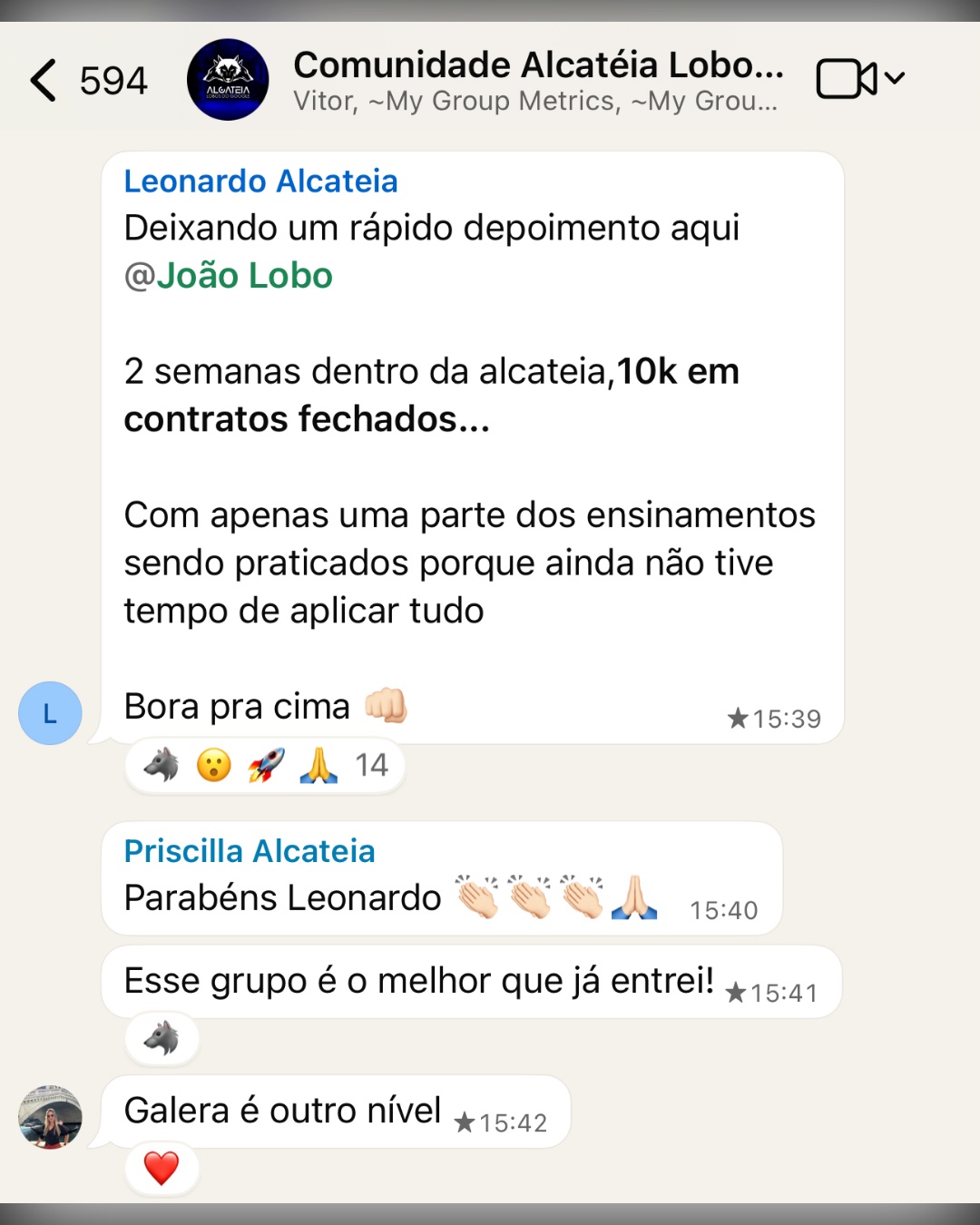Tap the blue L avatar
Screen dimensions: 980x1225
(x=50, y=713)
